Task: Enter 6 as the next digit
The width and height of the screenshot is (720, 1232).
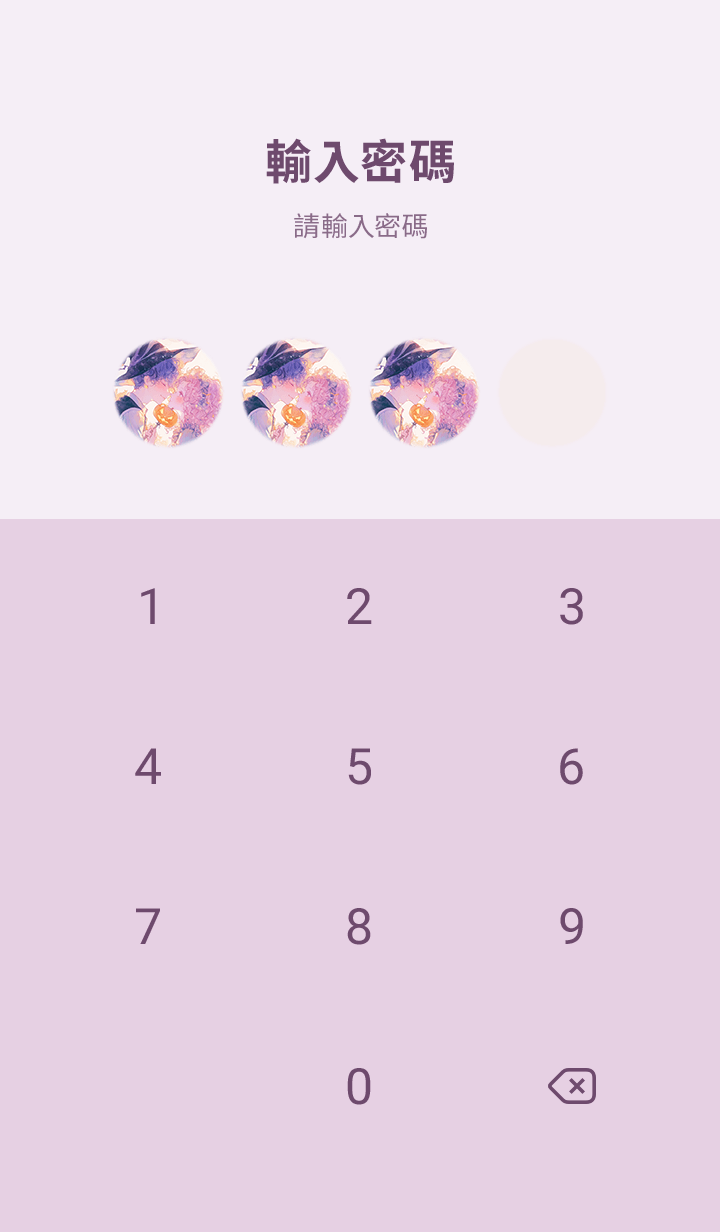Action: pyautogui.click(x=571, y=767)
